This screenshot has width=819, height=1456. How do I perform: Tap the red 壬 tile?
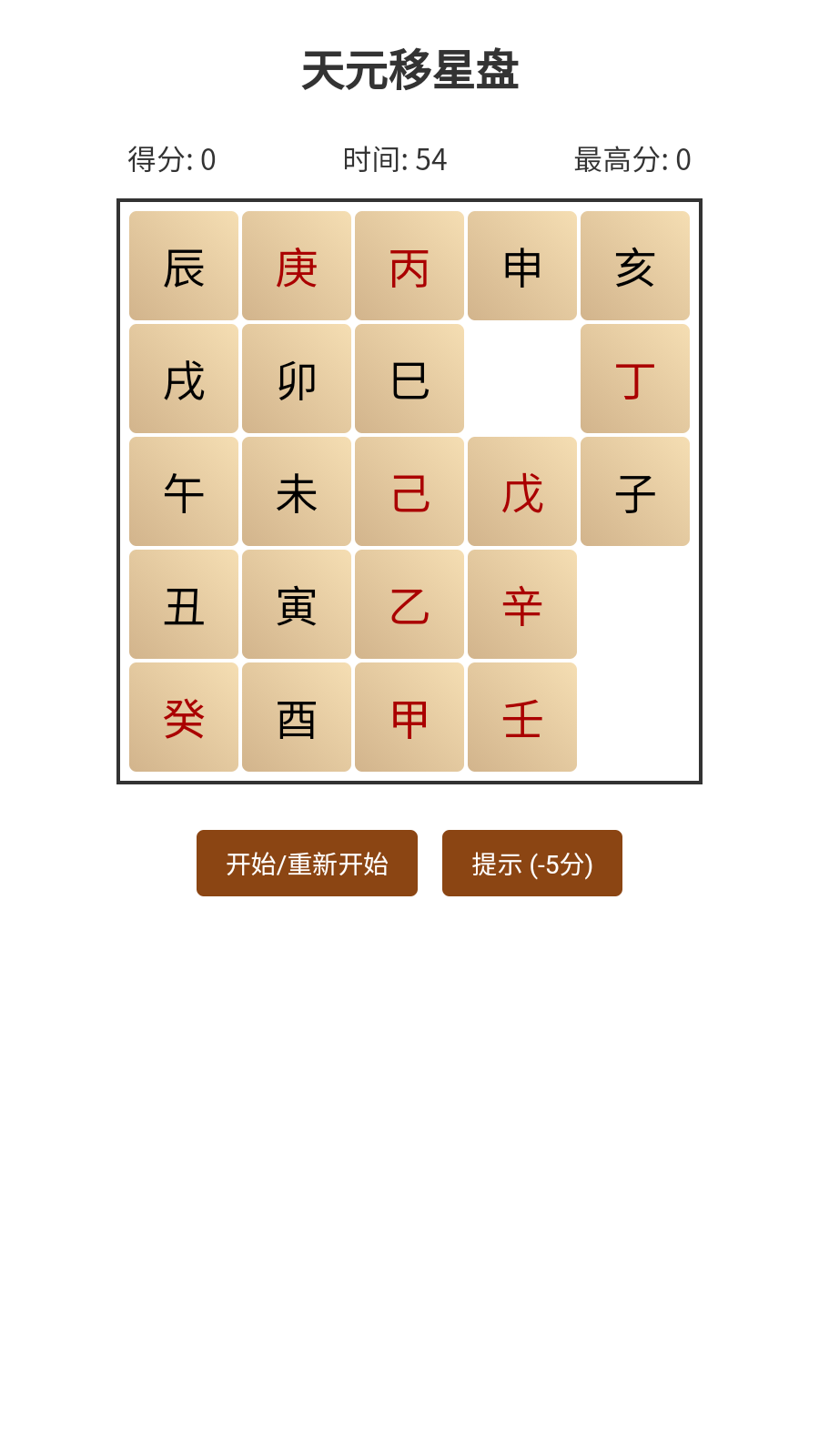[x=522, y=717]
